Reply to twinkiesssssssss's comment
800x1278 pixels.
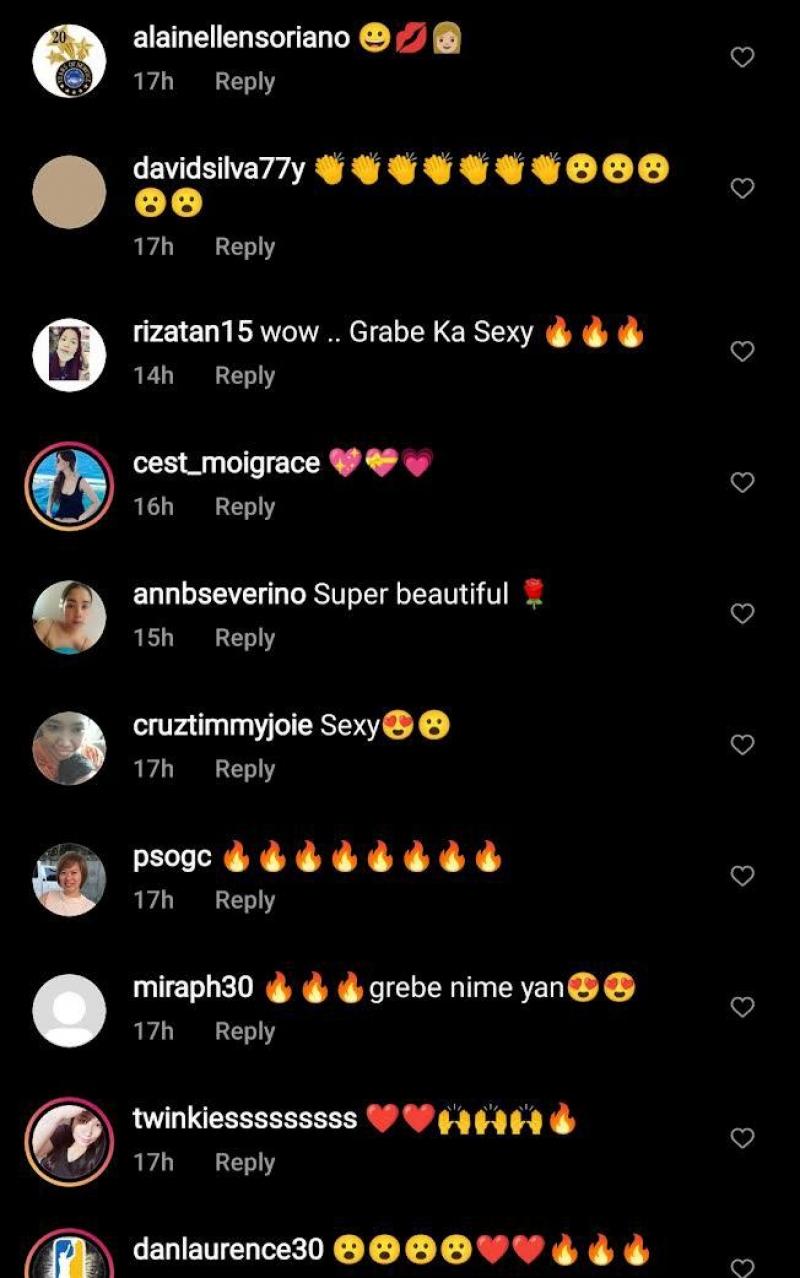[244, 1162]
